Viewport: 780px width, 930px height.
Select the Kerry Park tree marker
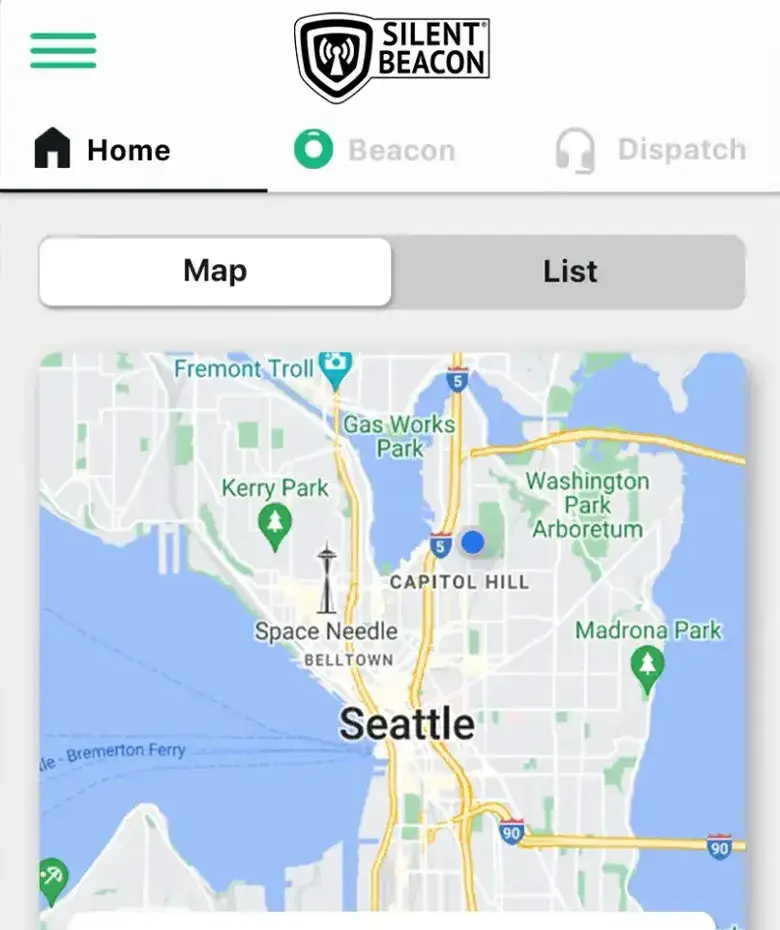point(273,520)
